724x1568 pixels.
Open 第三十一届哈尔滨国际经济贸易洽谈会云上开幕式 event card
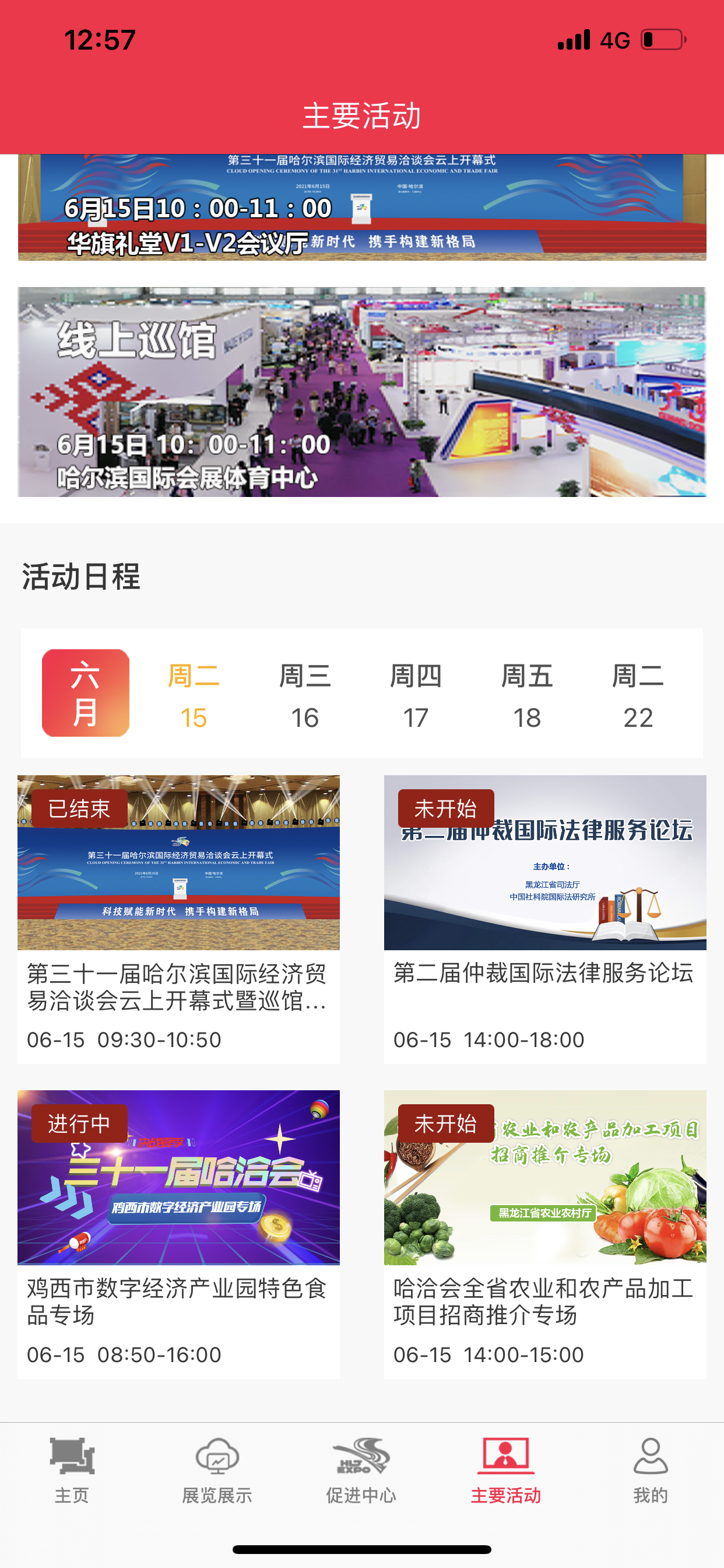click(178, 919)
